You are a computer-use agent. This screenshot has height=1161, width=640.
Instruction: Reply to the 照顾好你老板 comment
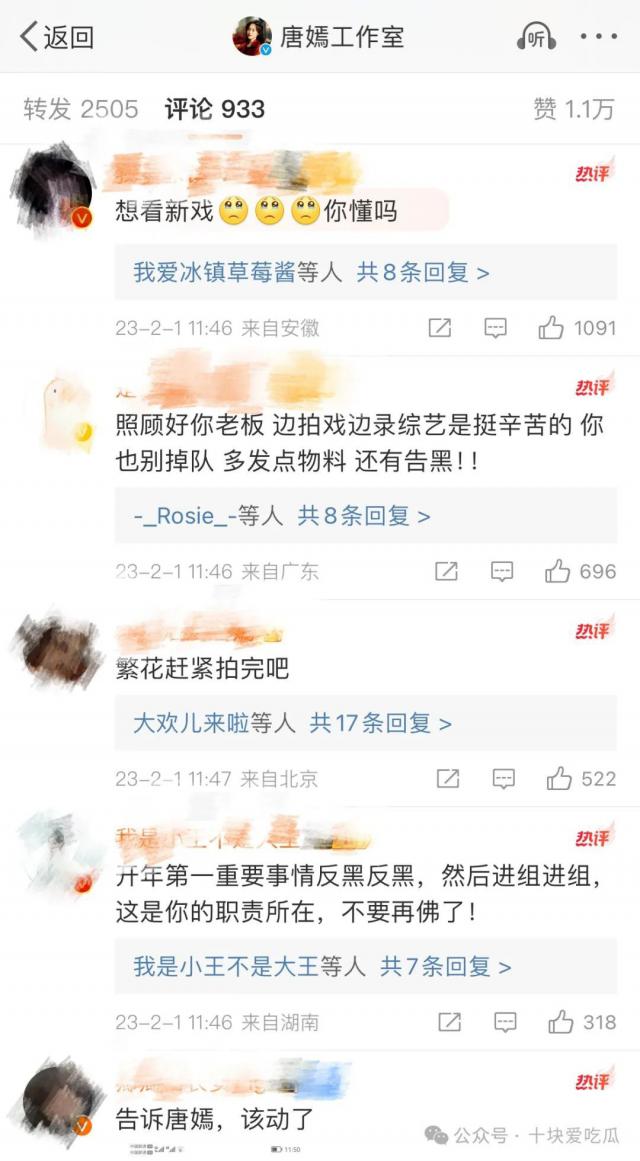tap(502, 571)
